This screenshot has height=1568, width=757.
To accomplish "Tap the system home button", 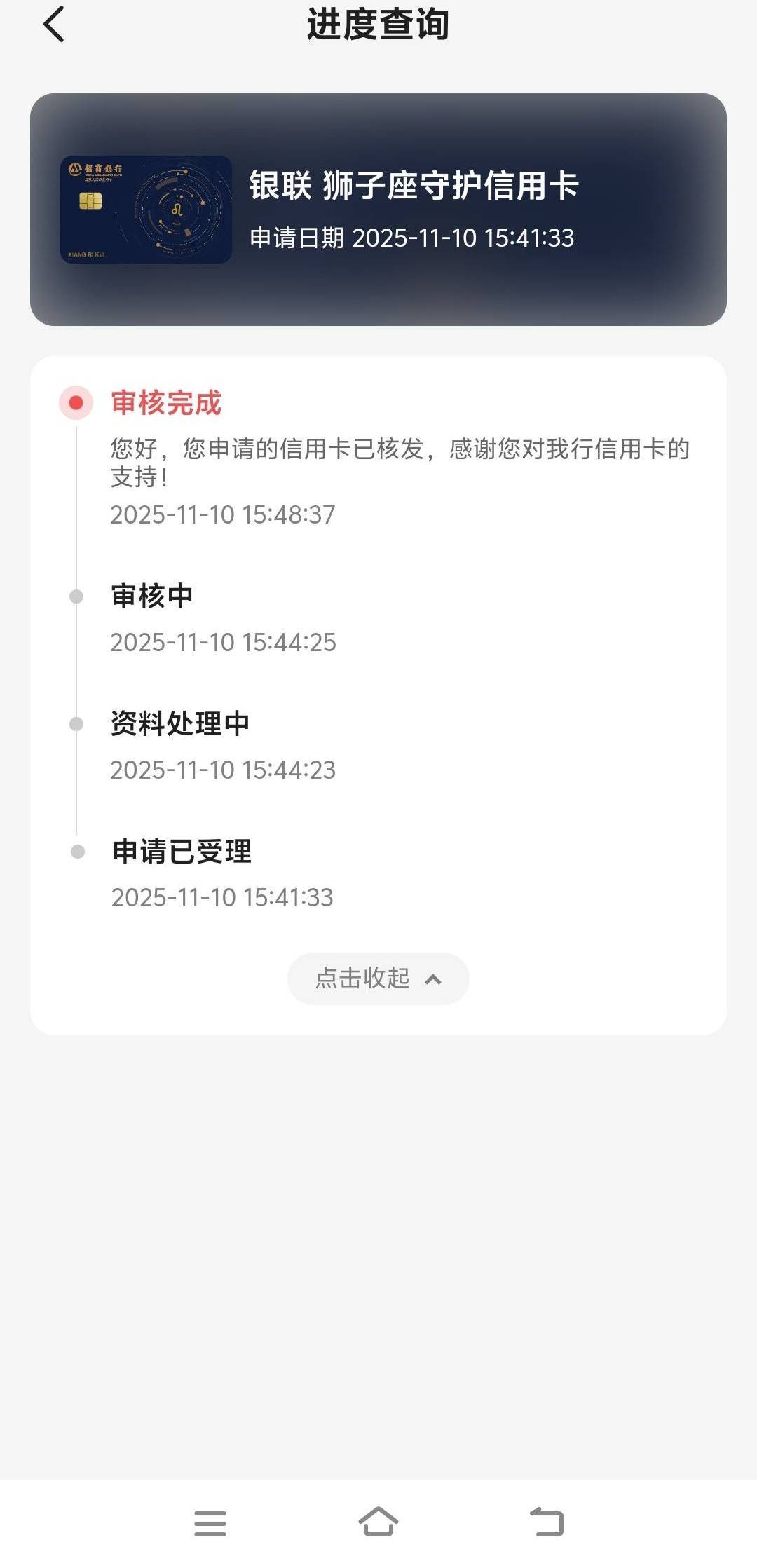I will (378, 1522).
